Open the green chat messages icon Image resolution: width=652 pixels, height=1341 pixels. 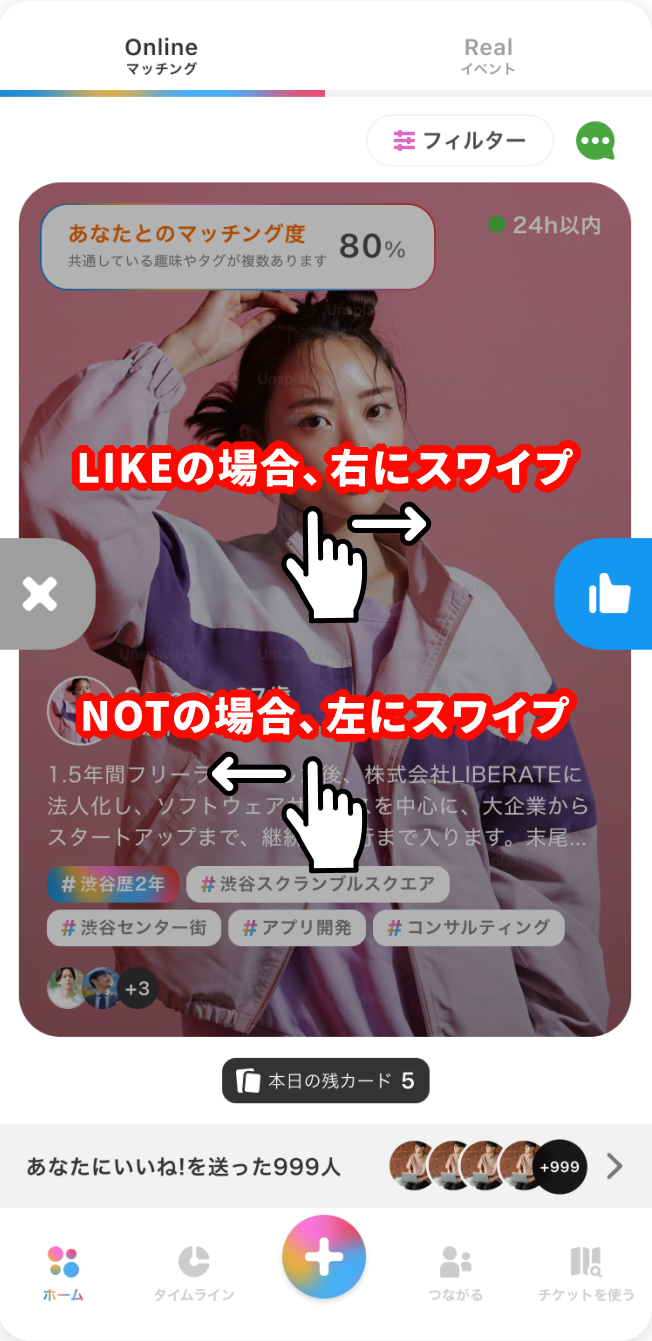coord(595,141)
